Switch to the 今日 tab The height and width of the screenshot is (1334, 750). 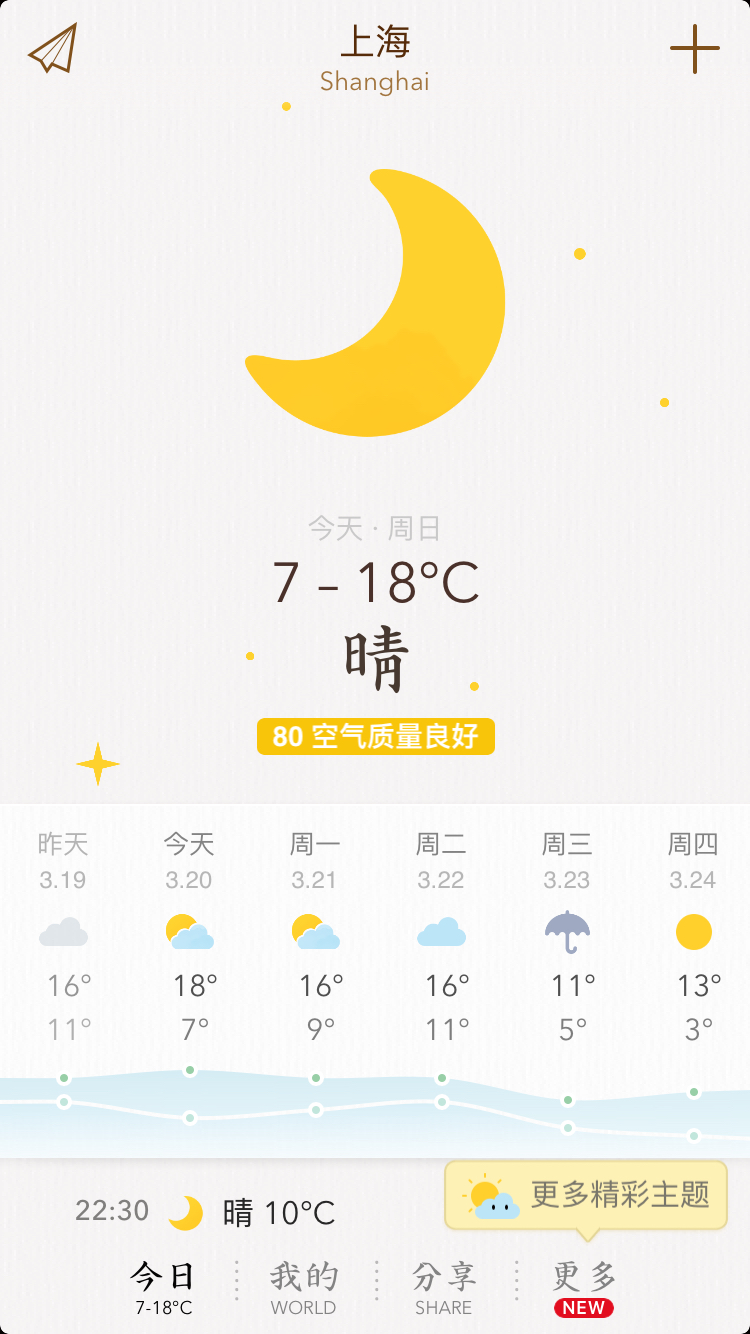(164, 1289)
